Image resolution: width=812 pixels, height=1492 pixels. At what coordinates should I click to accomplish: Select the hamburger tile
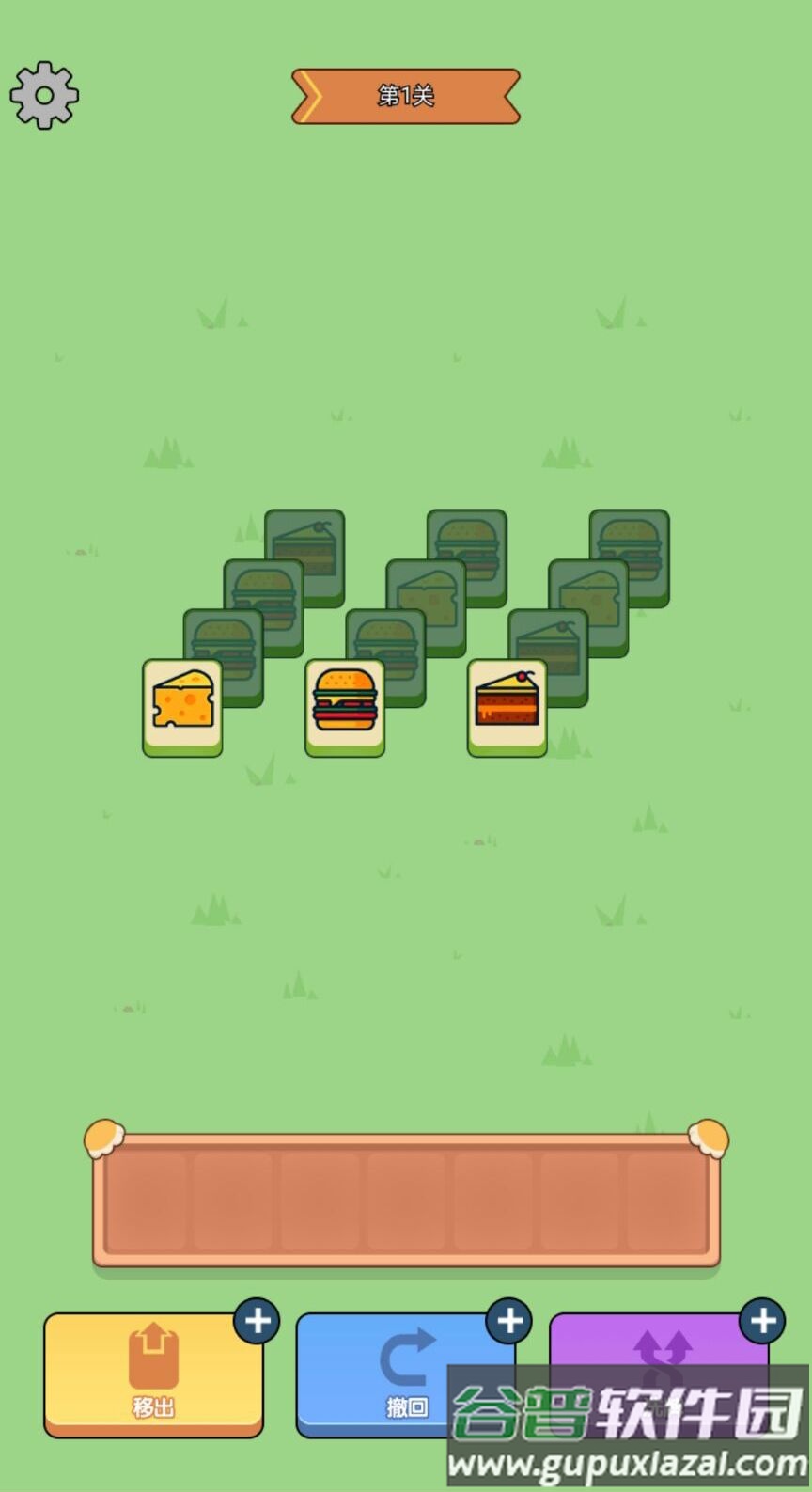pyautogui.click(x=345, y=705)
